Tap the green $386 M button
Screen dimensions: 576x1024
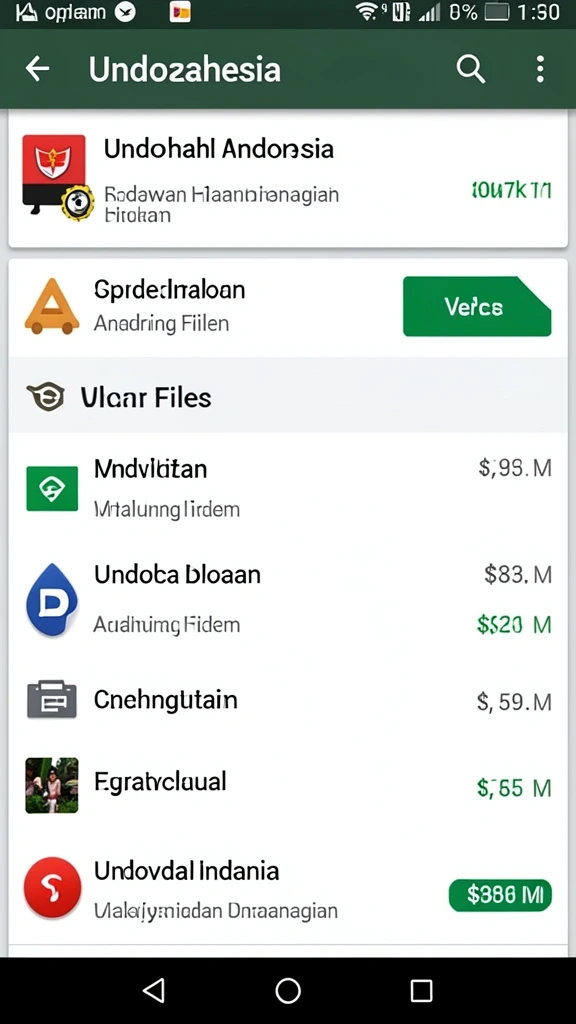[x=500, y=895]
